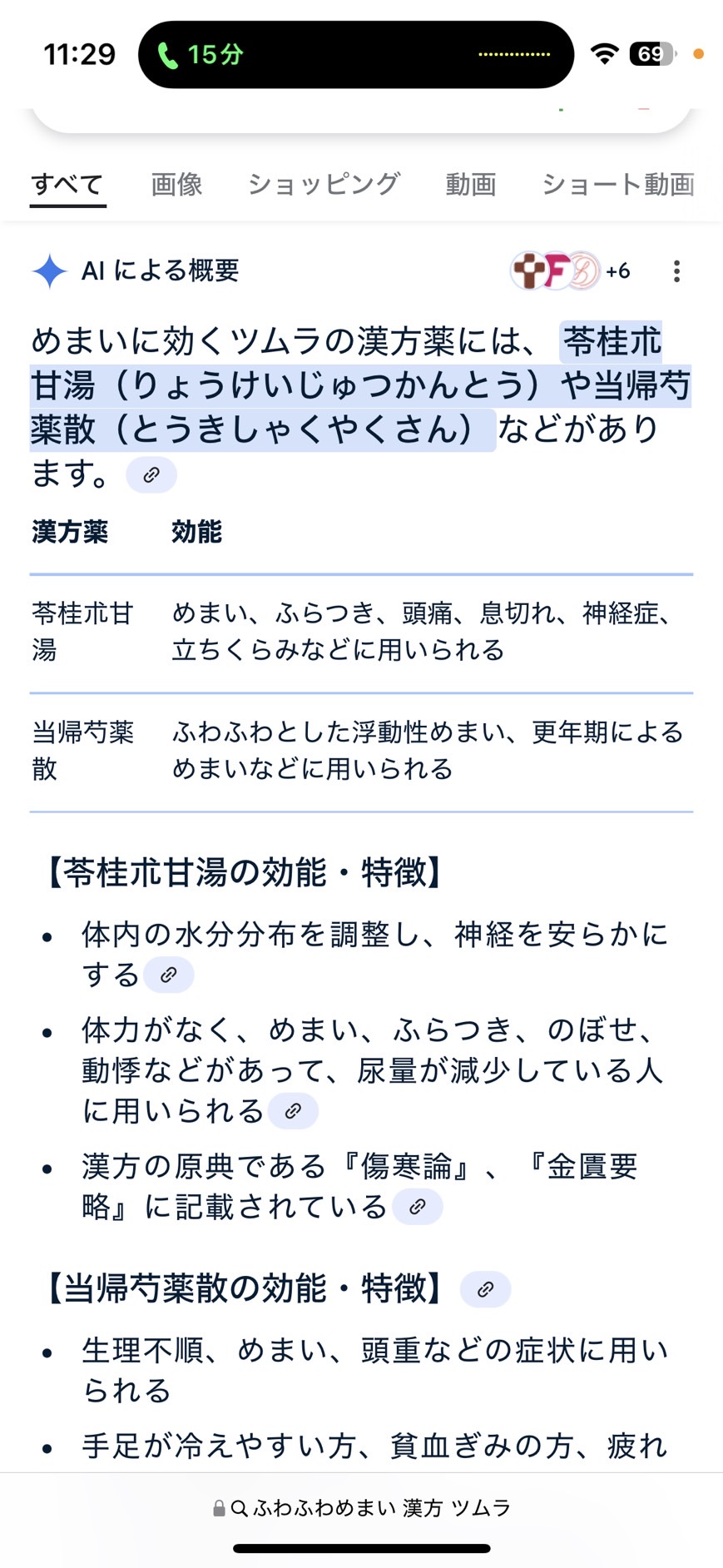Open the AI overview overflow menu

point(676,271)
